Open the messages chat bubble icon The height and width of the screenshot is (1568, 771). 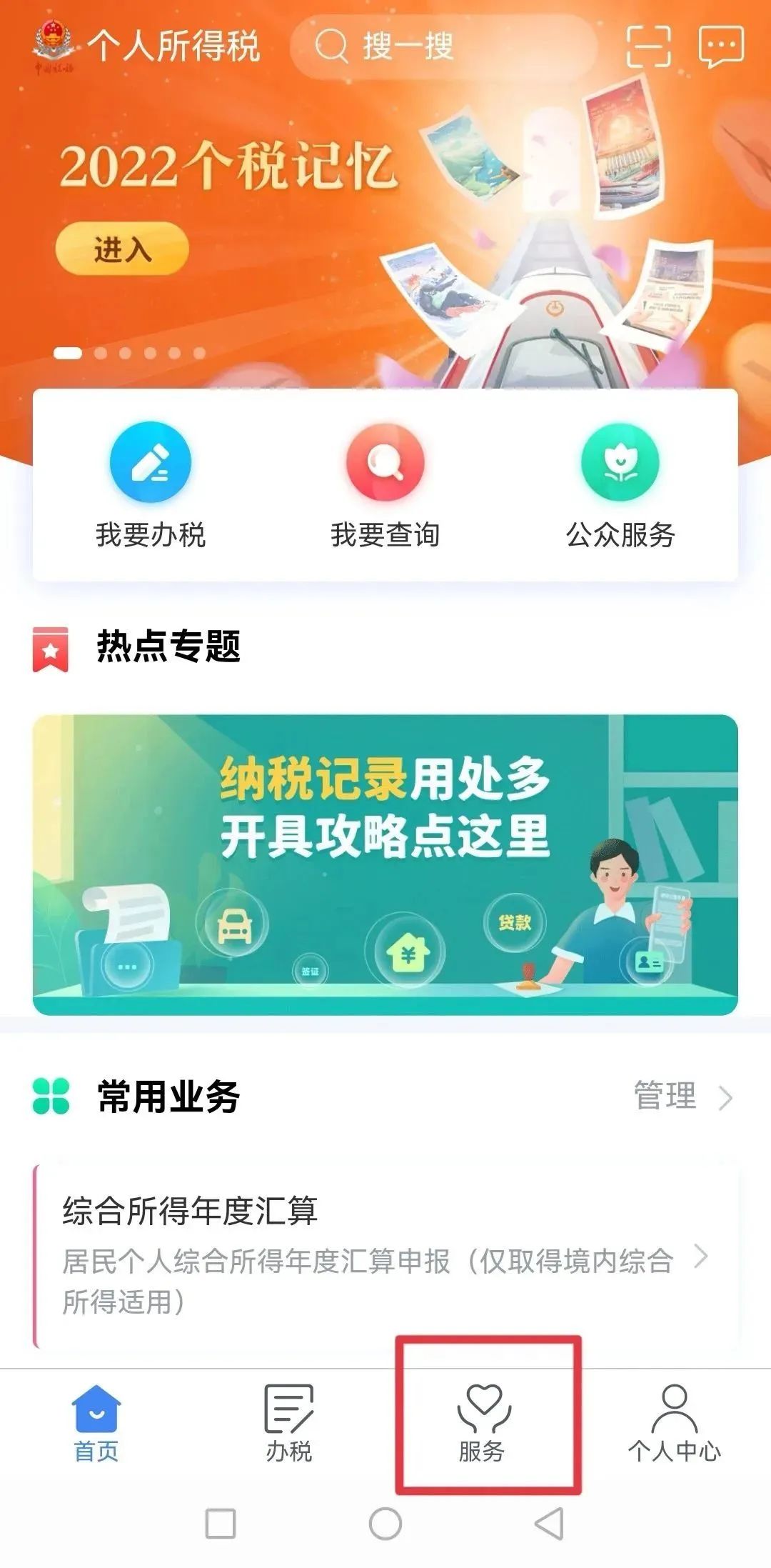coord(721,47)
